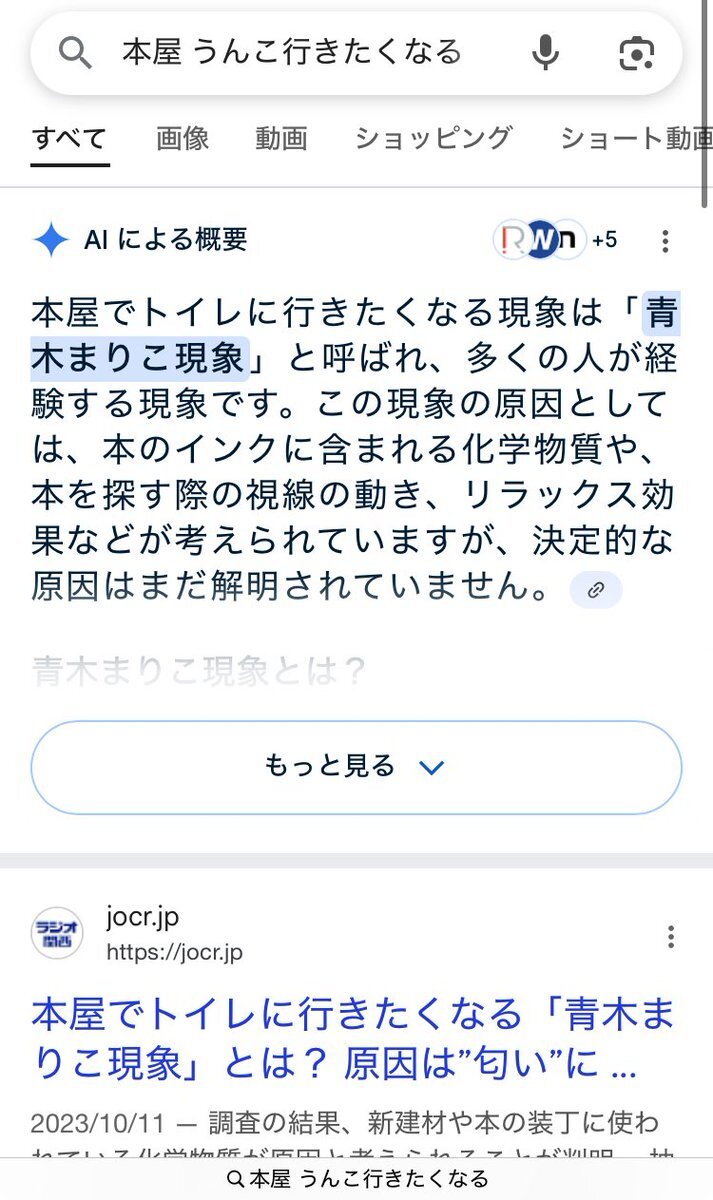
Task: Tap the link icon after the AI summary
Action: pyautogui.click(x=596, y=590)
